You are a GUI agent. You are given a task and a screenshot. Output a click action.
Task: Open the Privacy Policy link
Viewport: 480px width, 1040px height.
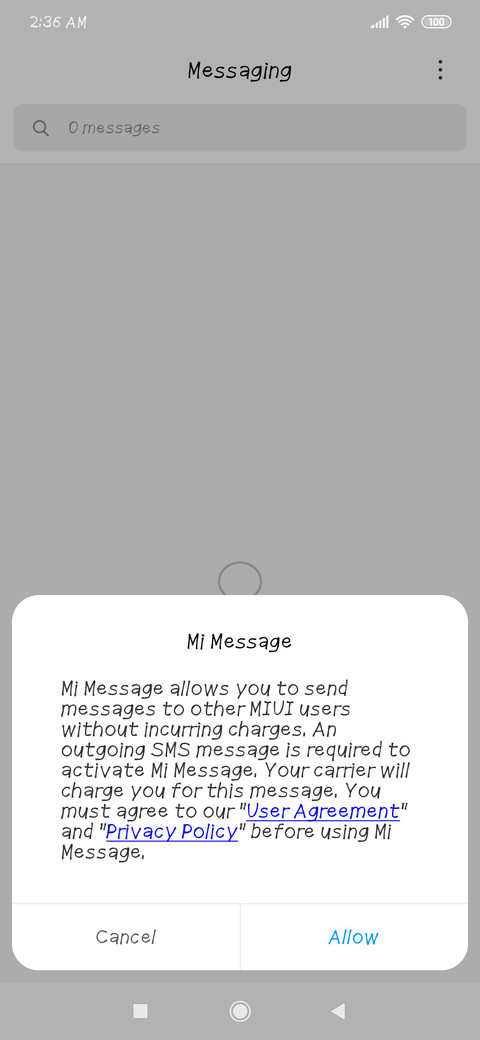pyautogui.click(x=172, y=831)
